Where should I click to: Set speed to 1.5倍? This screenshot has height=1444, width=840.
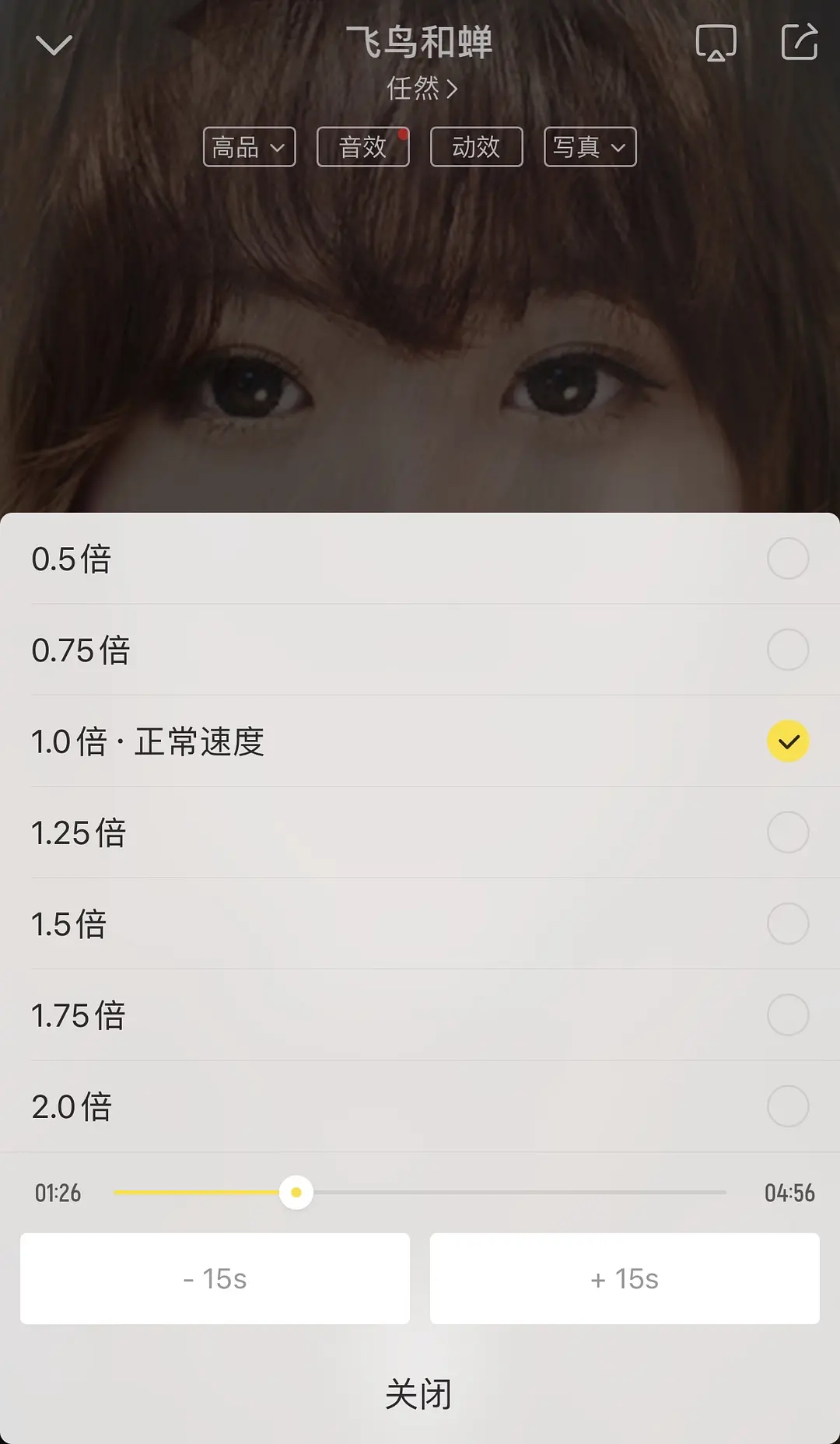(x=420, y=924)
